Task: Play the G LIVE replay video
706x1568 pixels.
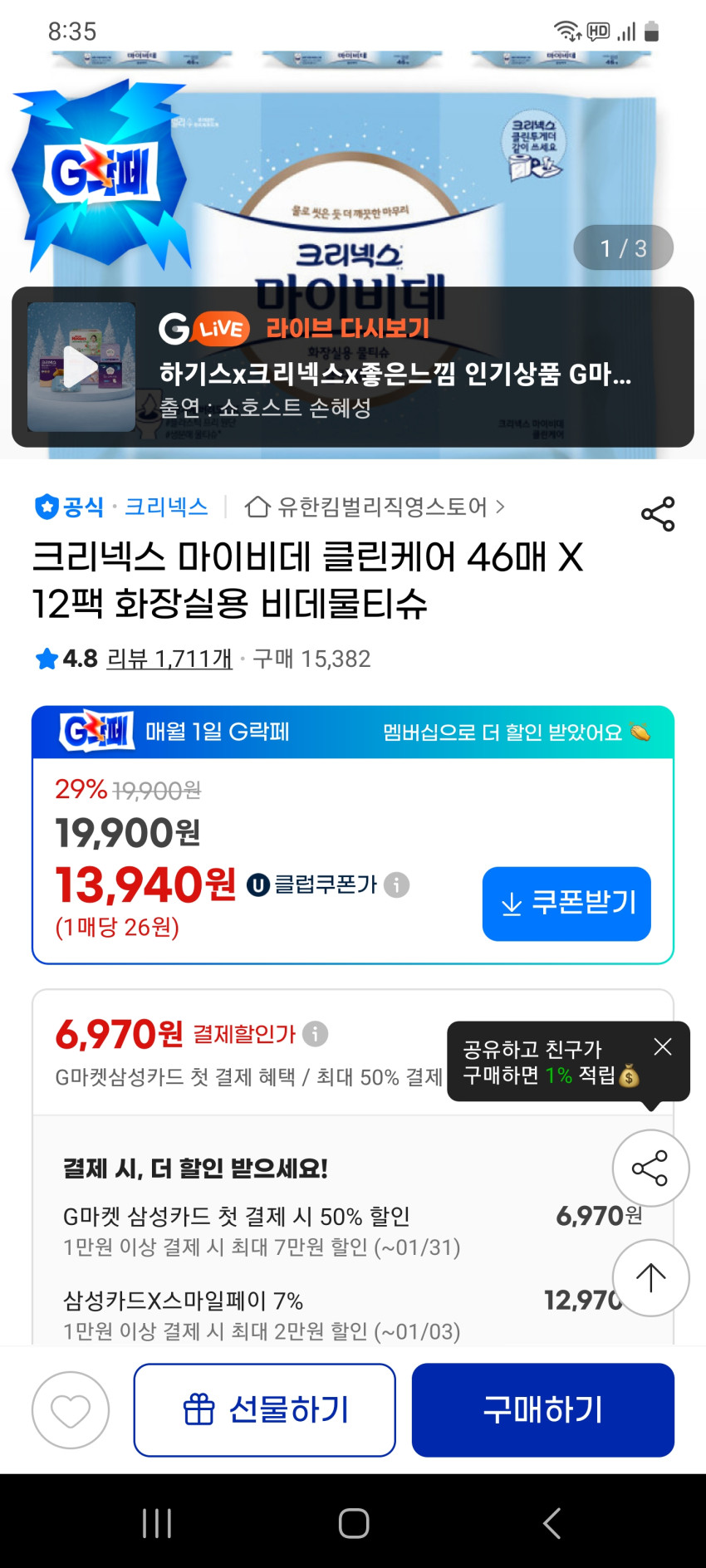Action: 81,367
